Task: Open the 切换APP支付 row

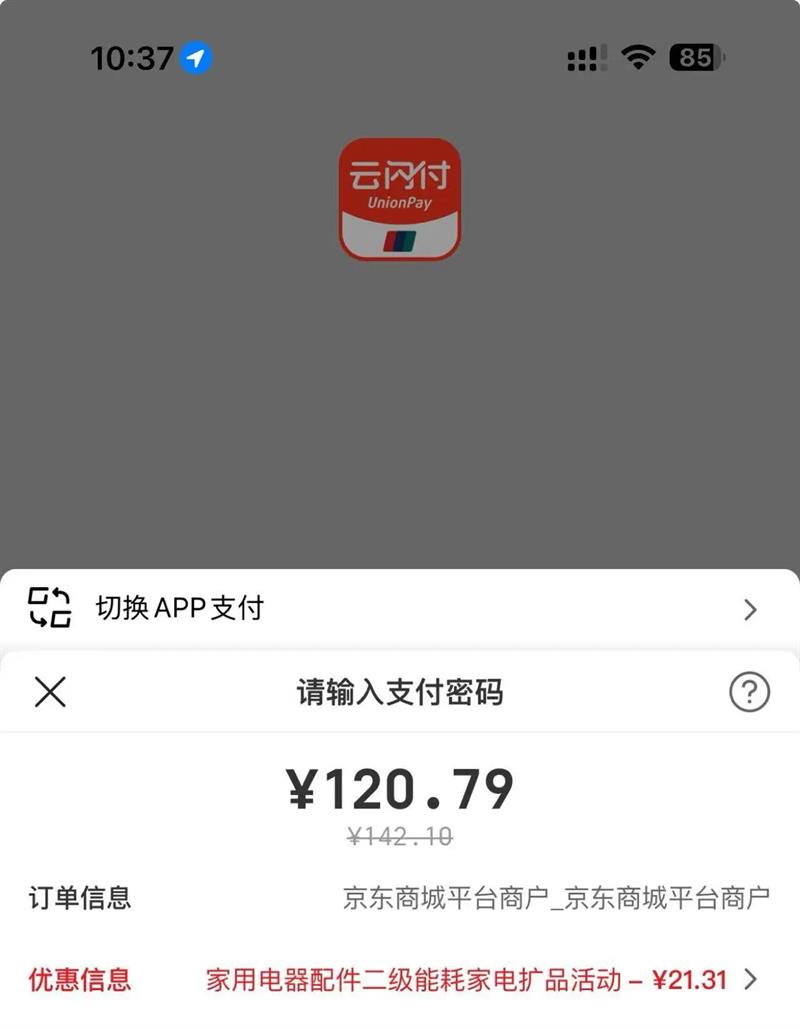Action: pos(400,608)
